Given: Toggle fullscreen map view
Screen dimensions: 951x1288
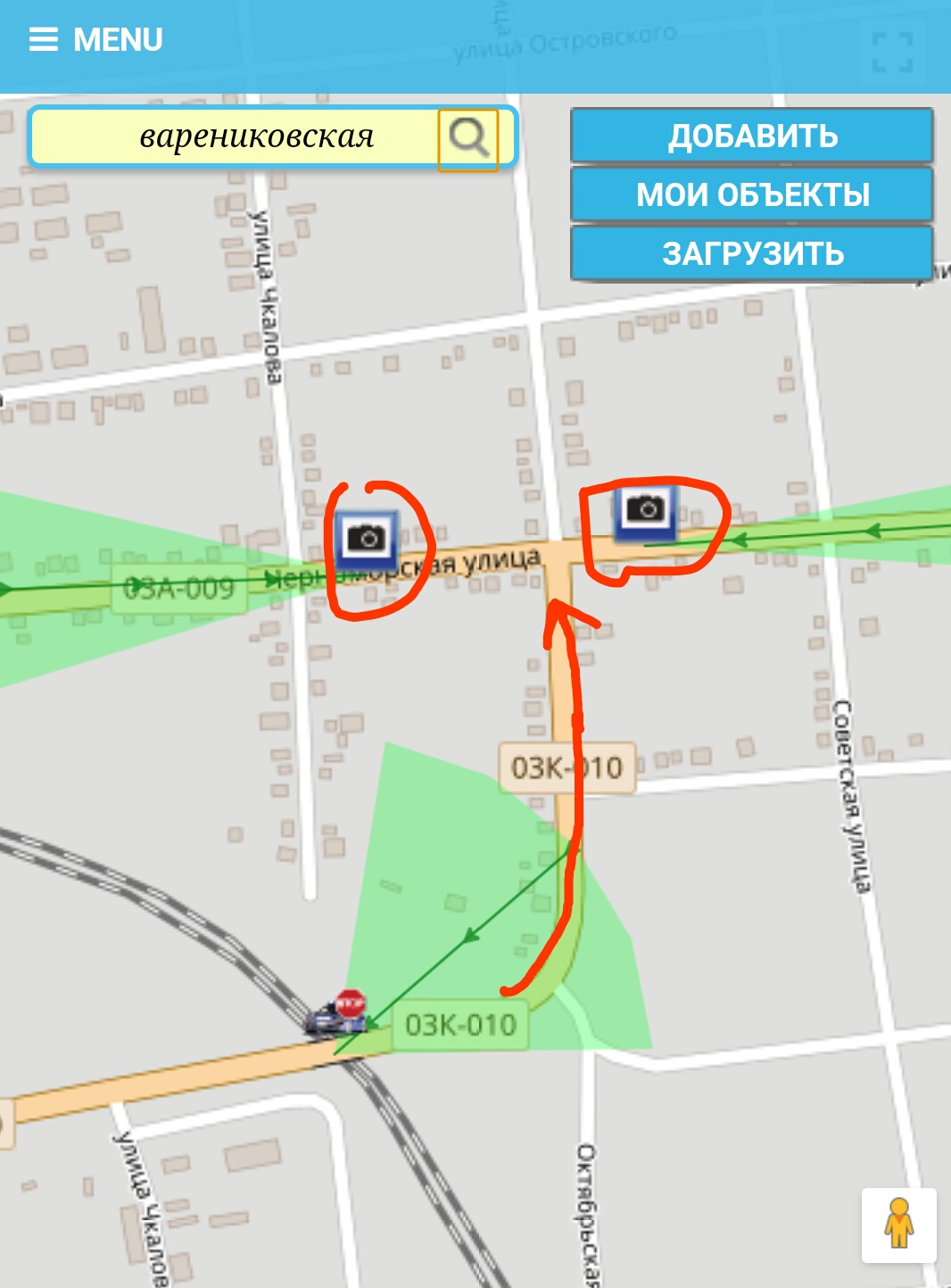Looking at the screenshot, I should click(x=891, y=52).
